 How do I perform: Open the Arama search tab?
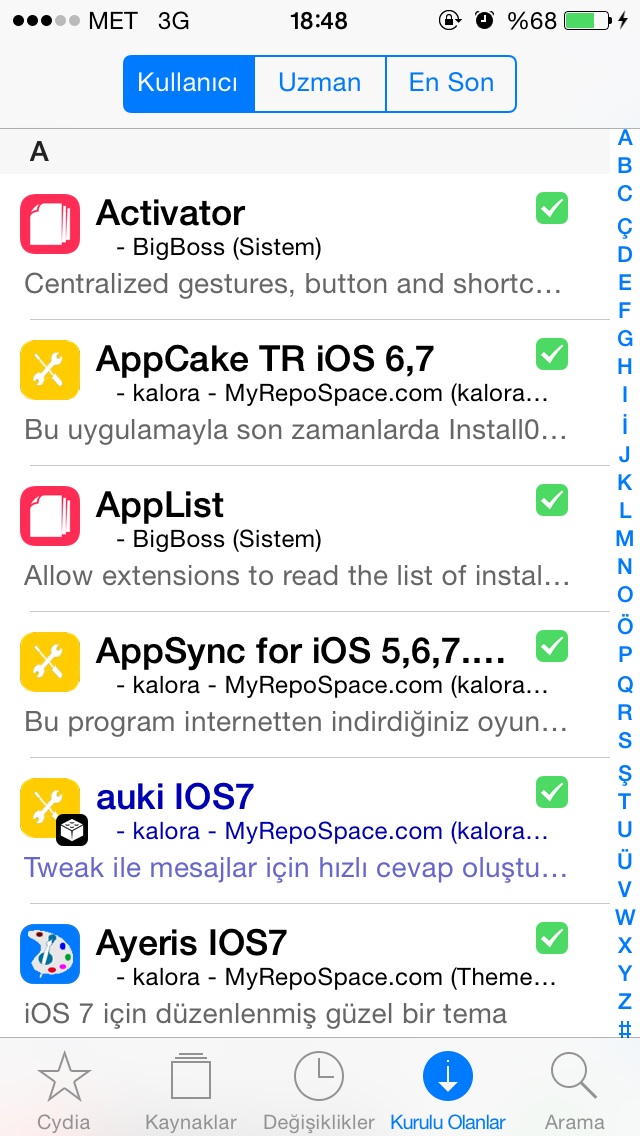(x=575, y=1090)
